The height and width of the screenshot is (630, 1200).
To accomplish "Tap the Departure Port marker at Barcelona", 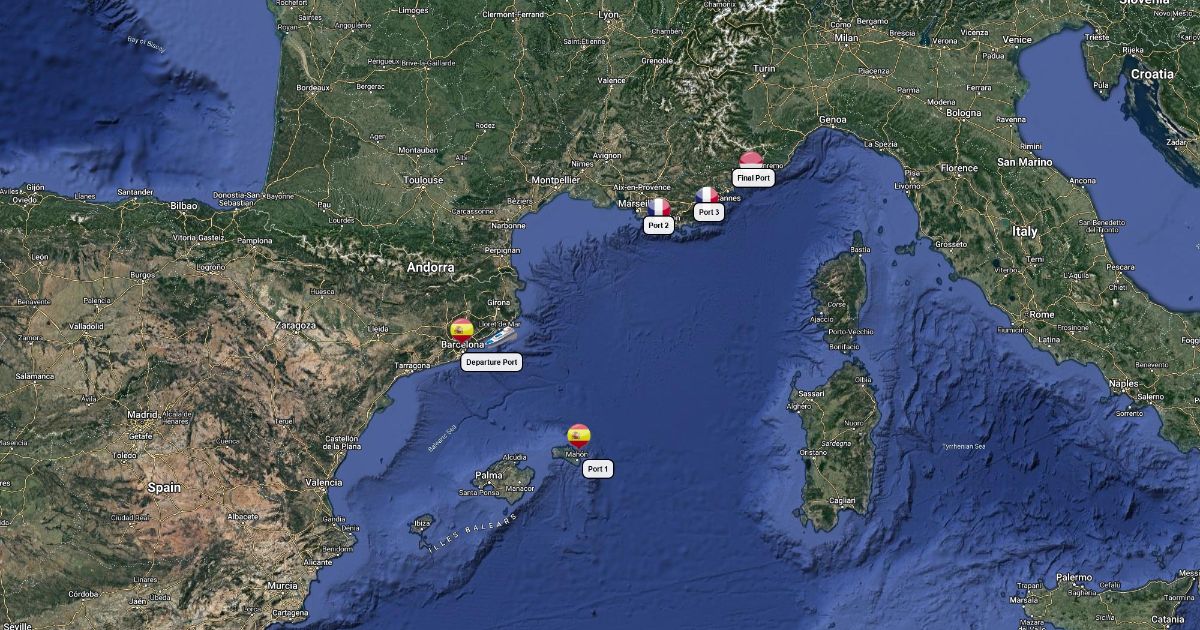I will [461, 329].
